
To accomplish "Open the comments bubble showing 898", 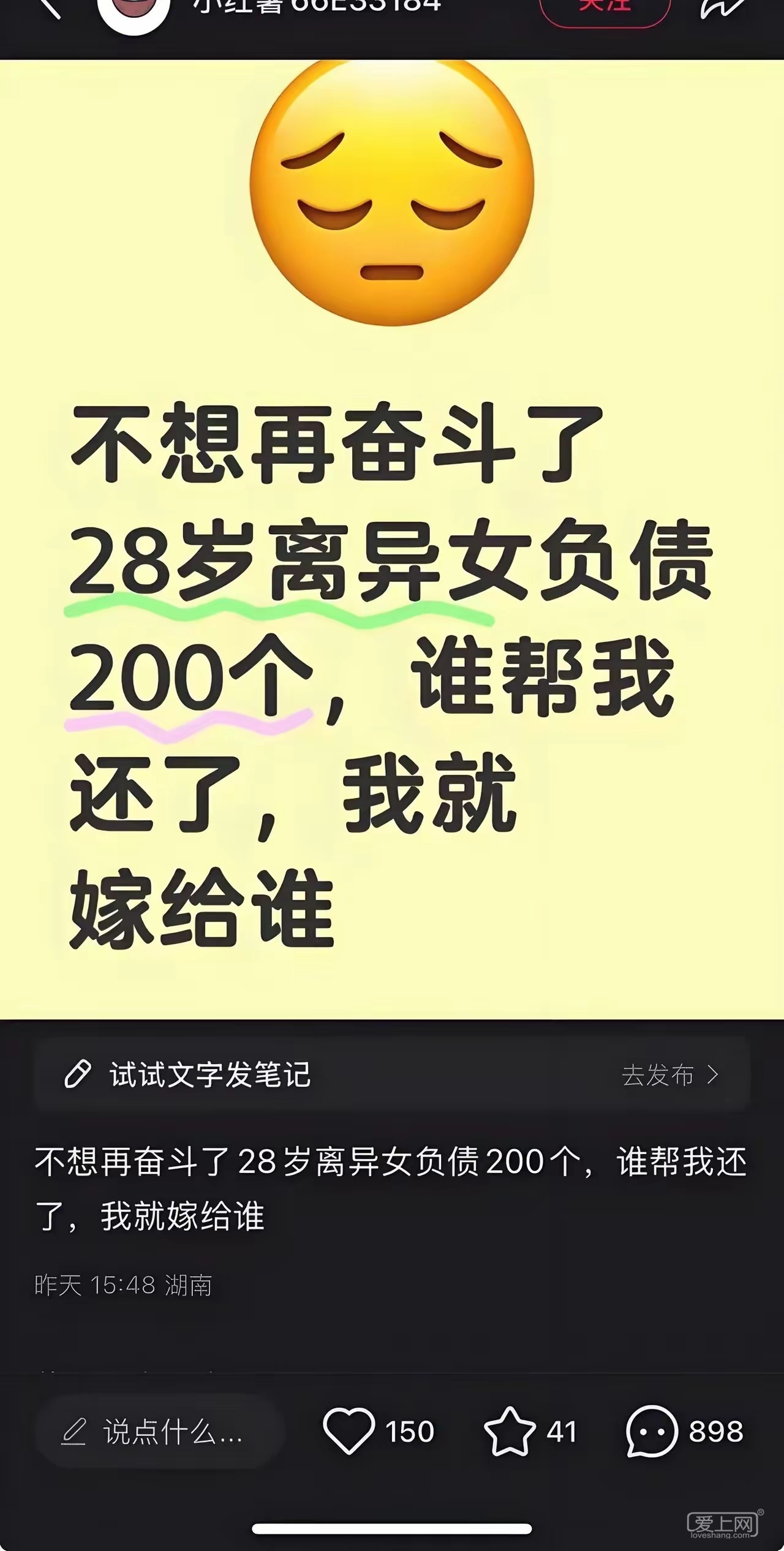I will (x=652, y=1432).
